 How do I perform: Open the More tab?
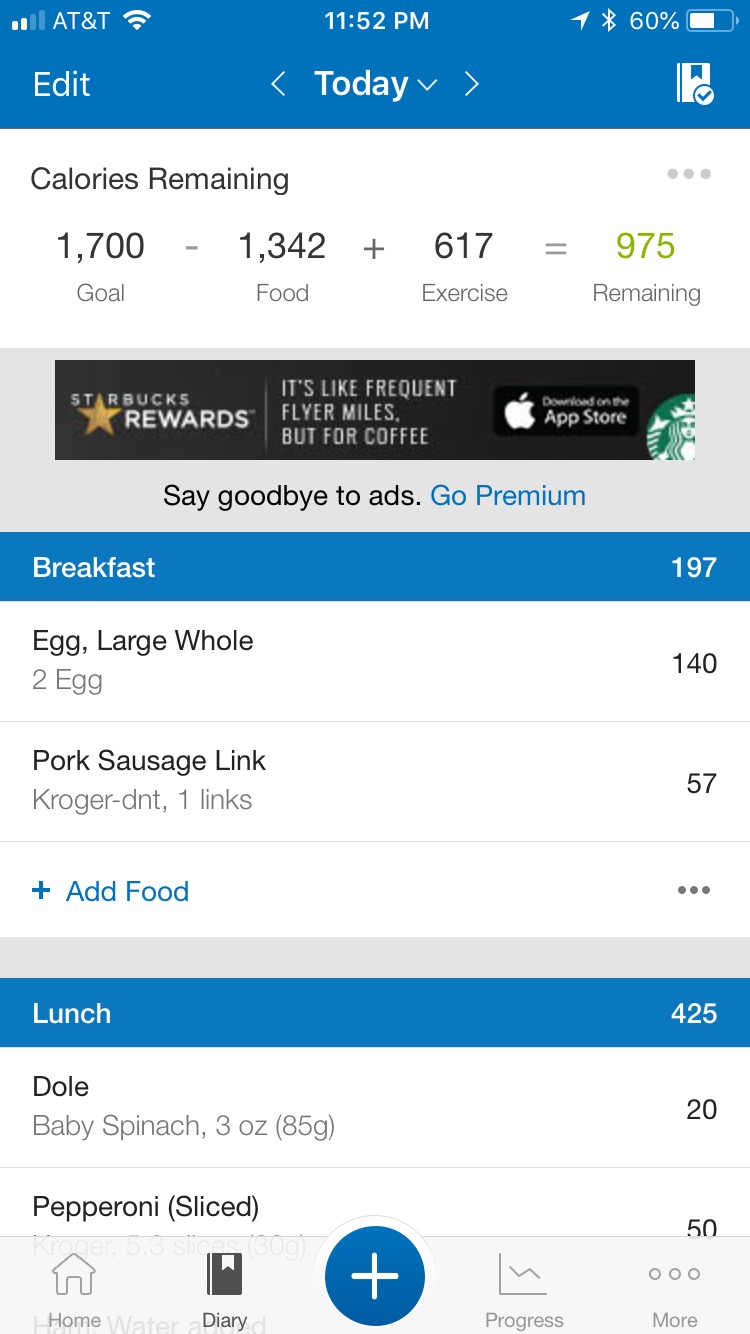tap(675, 1290)
